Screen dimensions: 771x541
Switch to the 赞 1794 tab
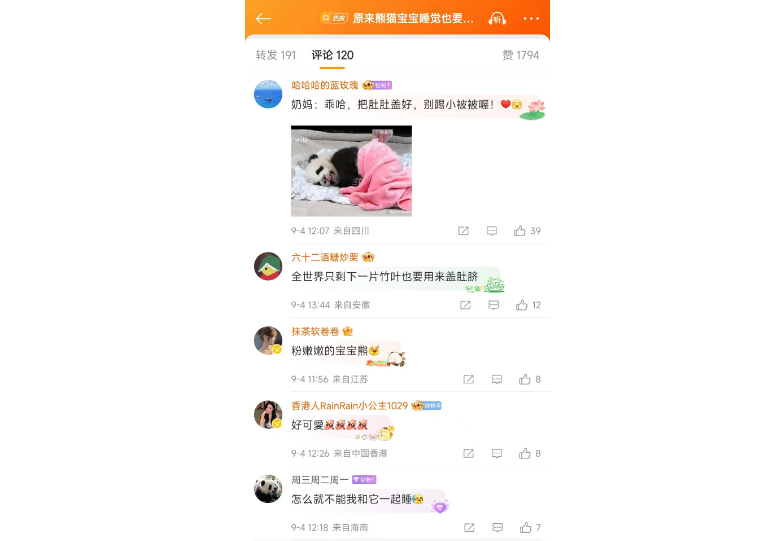(x=520, y=55)
